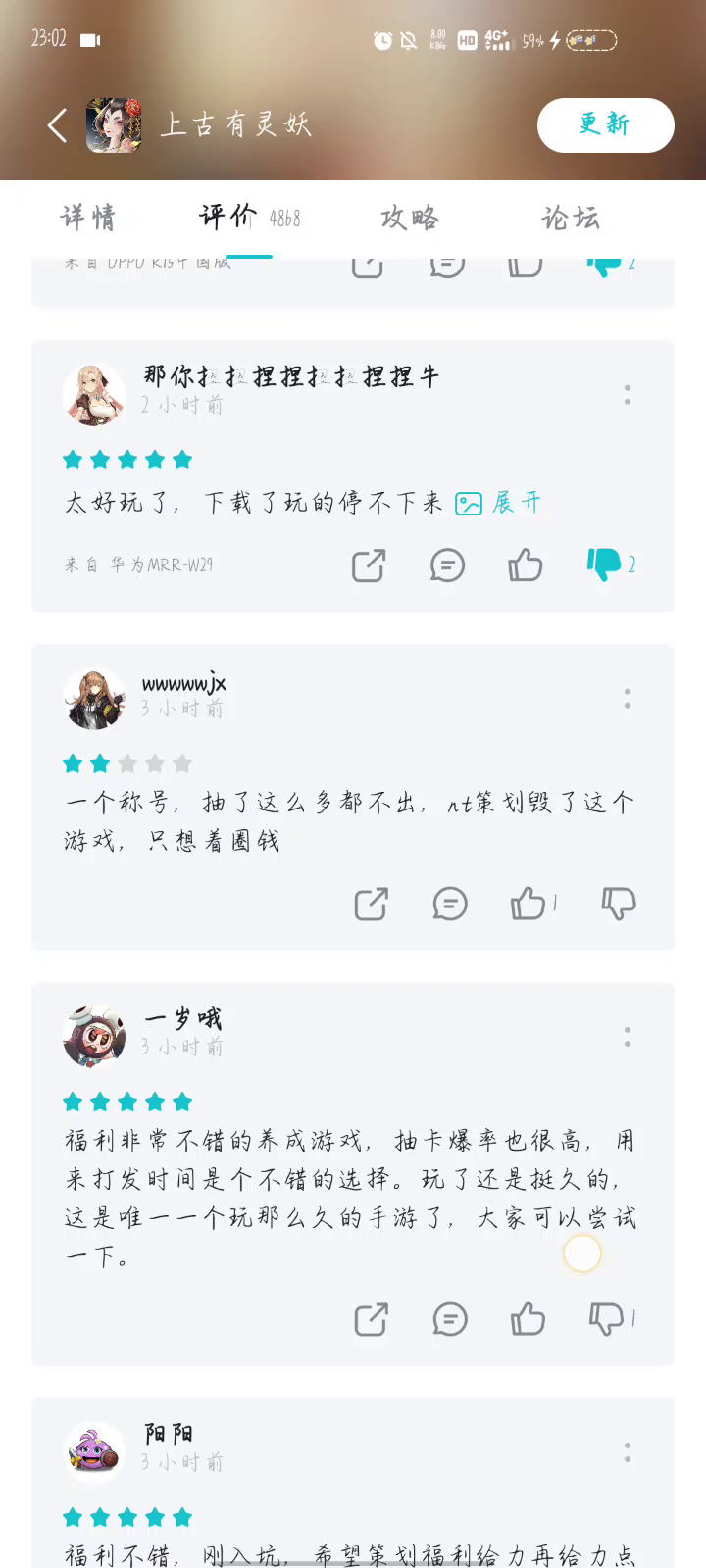The width and height of the screenshot is (706, 1568).
Task: Share the 太好玩了 review
Action: point(369,565)
